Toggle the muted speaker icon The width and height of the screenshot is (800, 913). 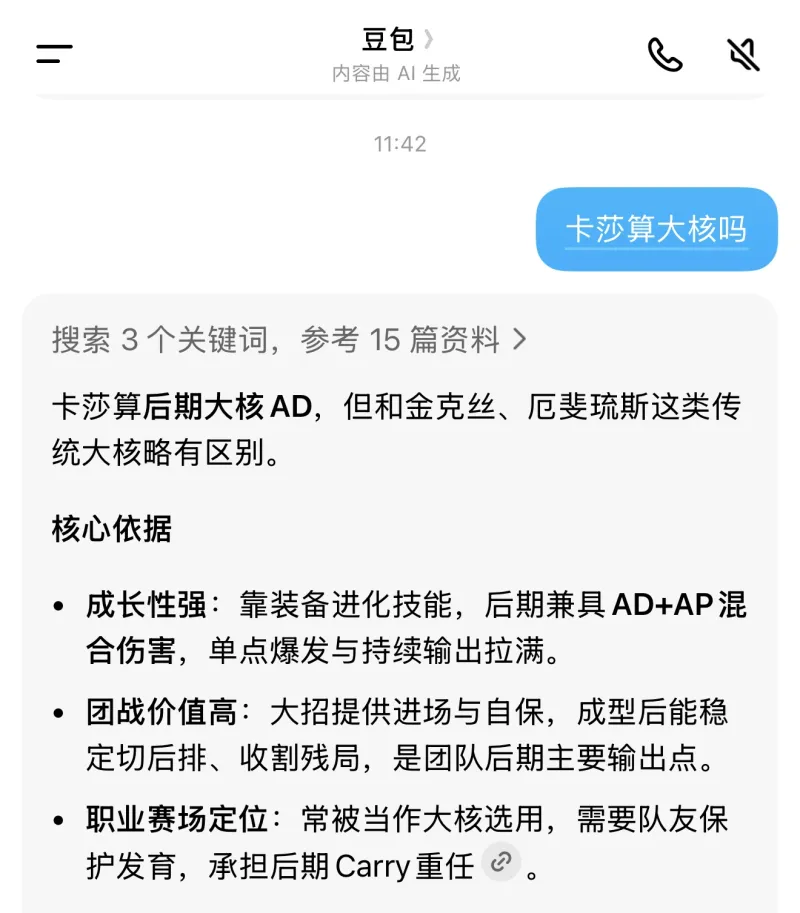pyautogui.click(x=743, y=54)
